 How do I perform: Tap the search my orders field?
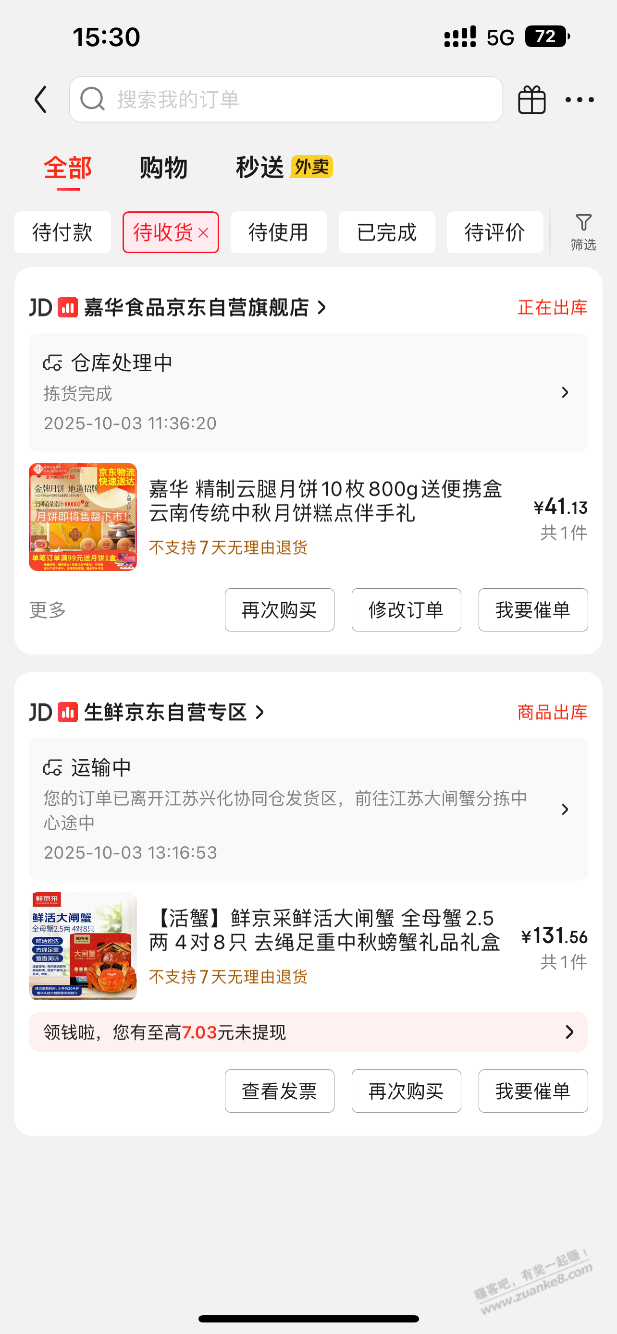tap(285, 100)
